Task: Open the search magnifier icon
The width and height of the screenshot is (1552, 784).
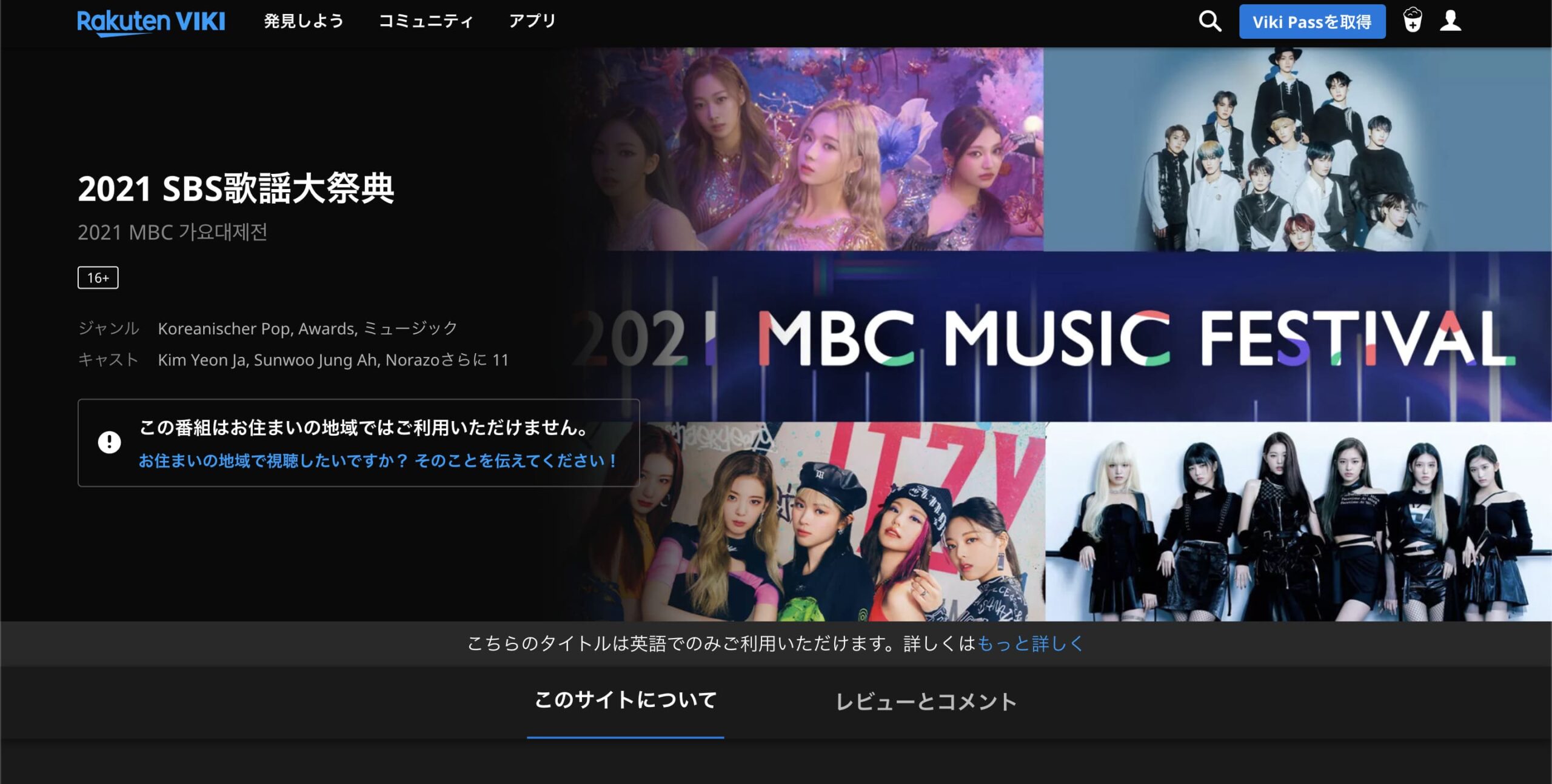Action: pos(1209,21)
